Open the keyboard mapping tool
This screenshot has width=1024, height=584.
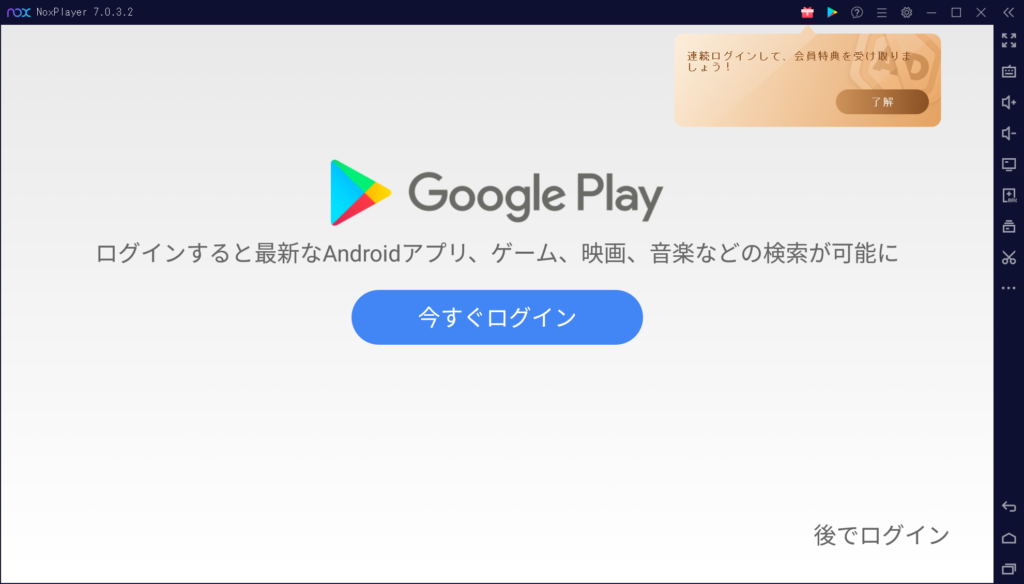[x=1008, y=71]
